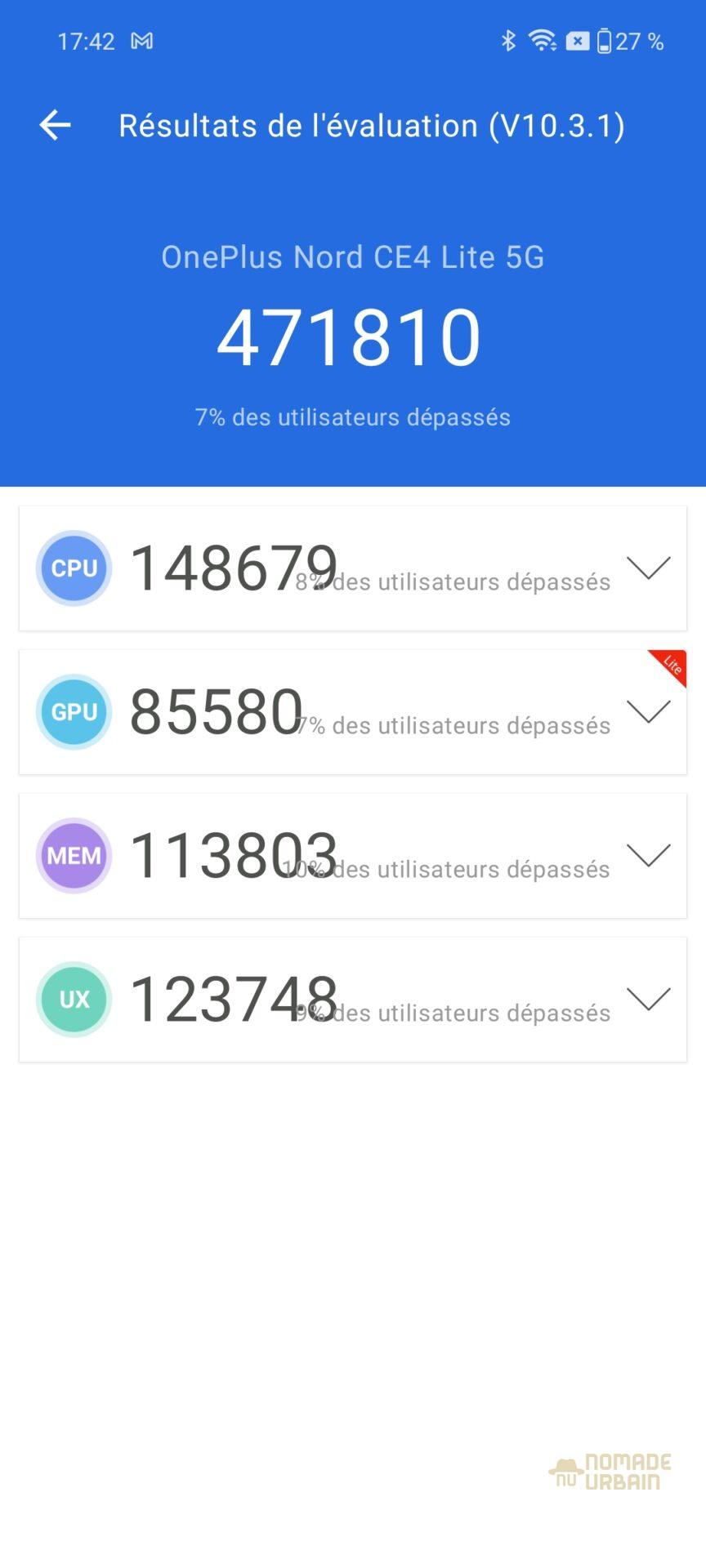Expand the CPU score details
Screen dimensions: 706x1568
point(649,568)
